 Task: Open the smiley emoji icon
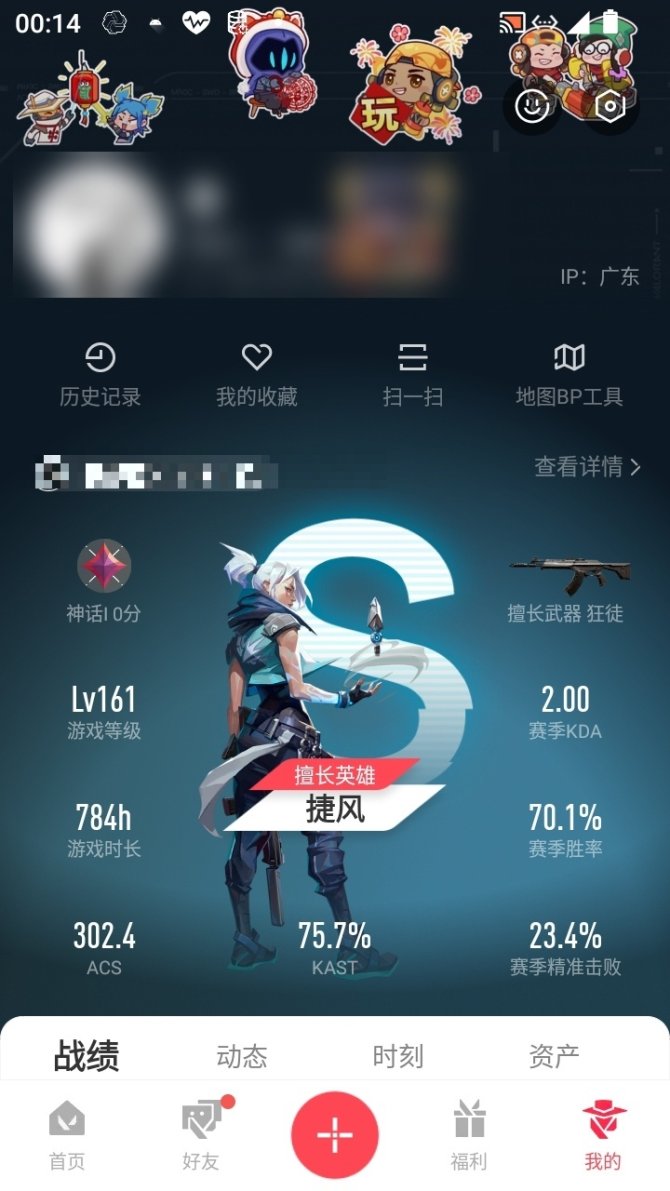point(532,106)
